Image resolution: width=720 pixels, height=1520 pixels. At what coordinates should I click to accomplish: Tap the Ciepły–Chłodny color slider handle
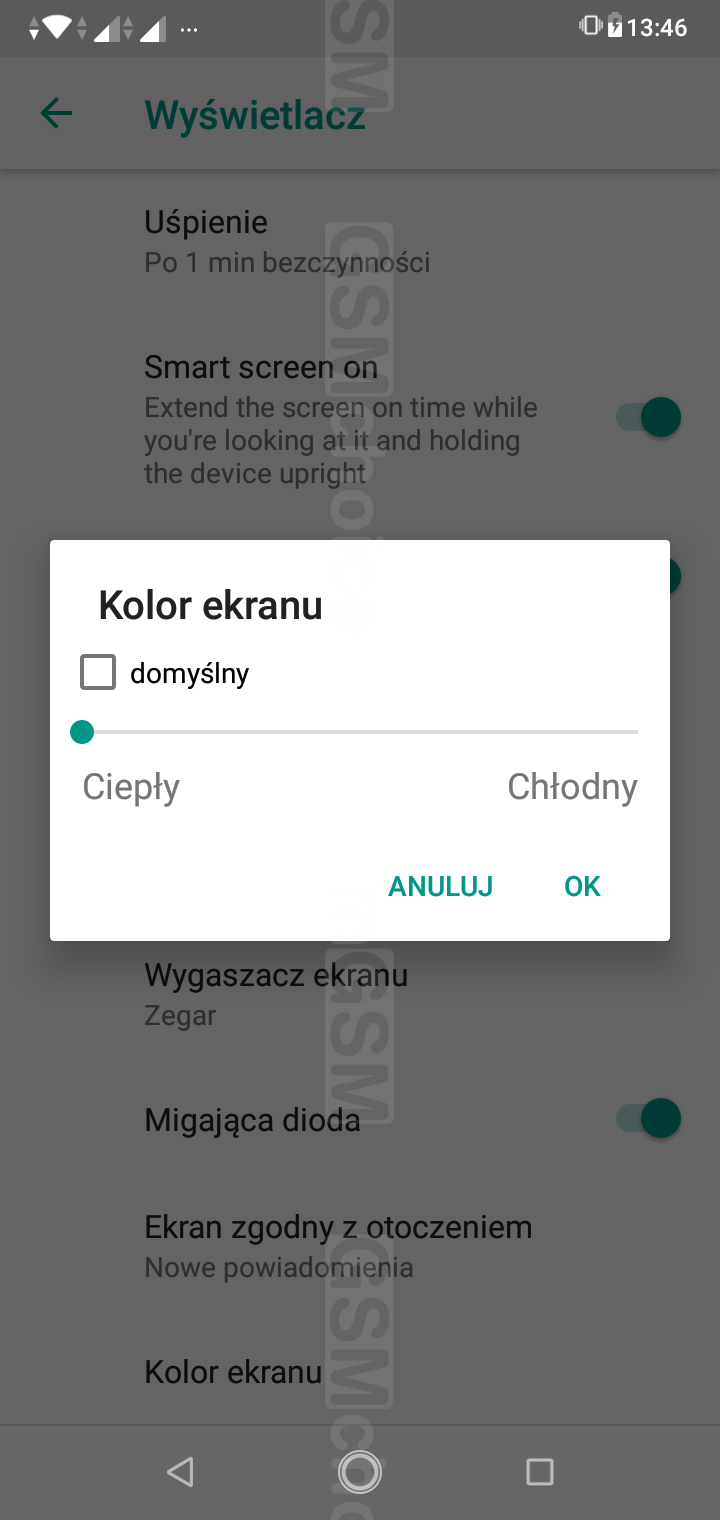82,733
